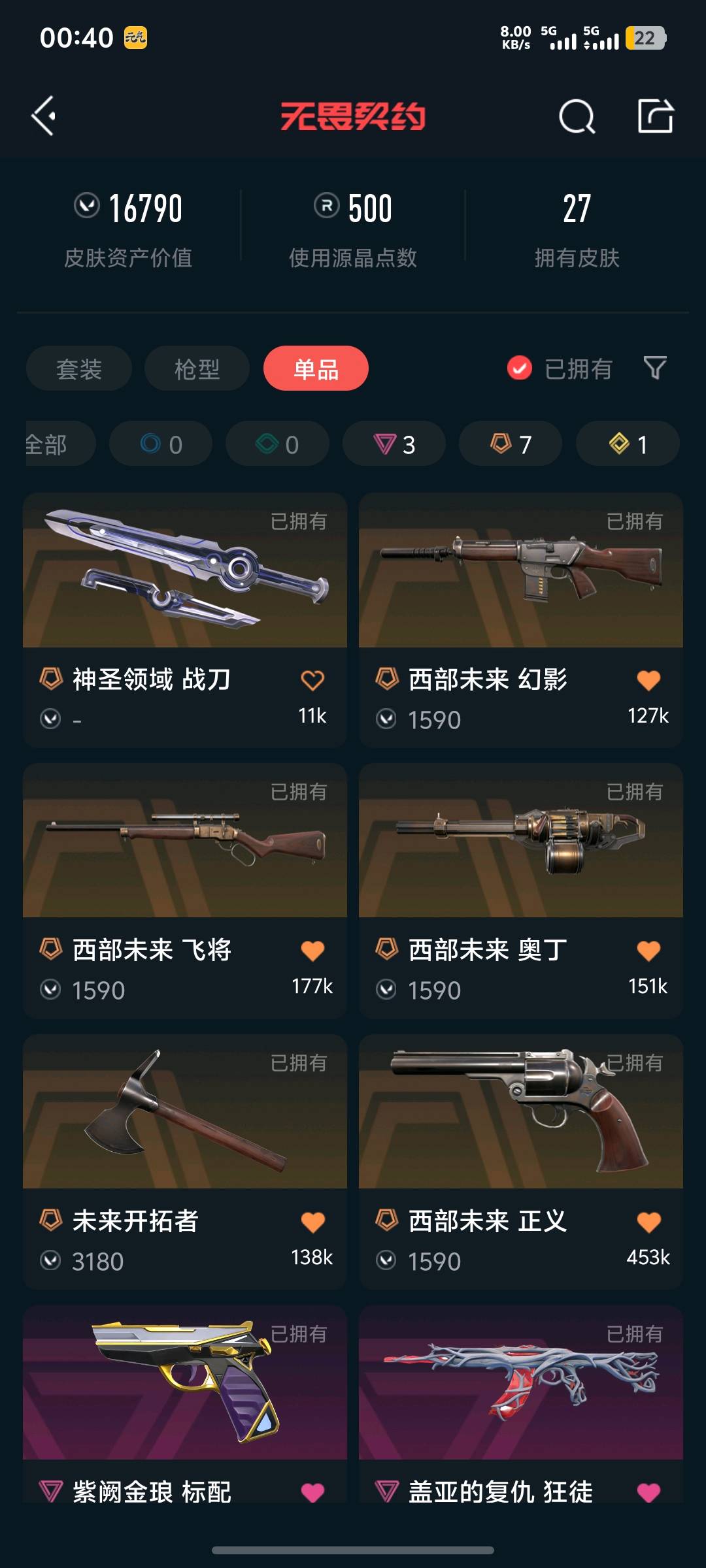Screen dimensions: 706x1568
Task: Like the 神圣领域 战刀 skin
Action: pos(312,680)
